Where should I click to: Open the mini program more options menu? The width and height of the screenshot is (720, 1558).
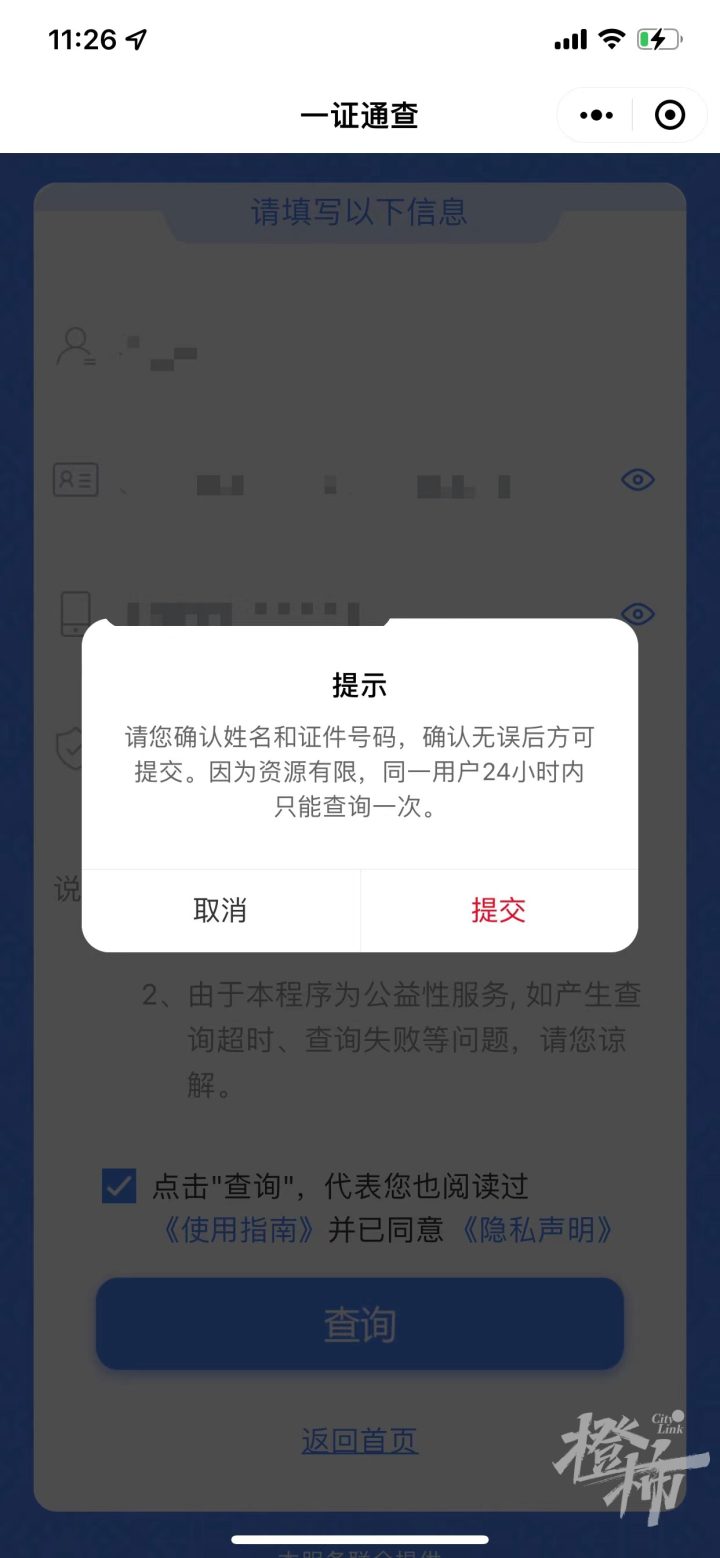coord(596,115)
